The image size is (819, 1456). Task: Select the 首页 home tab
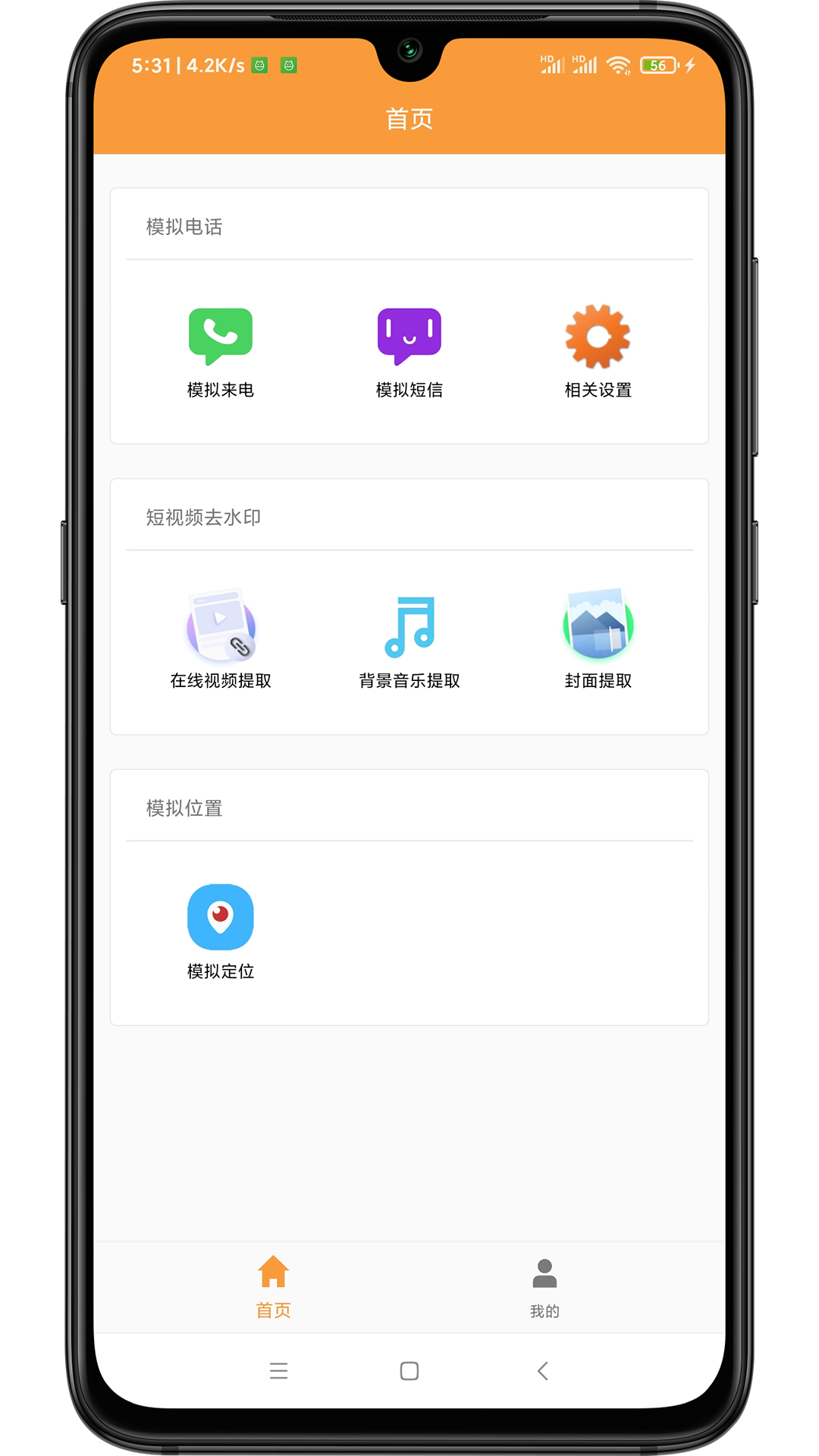pos(273,1287)
